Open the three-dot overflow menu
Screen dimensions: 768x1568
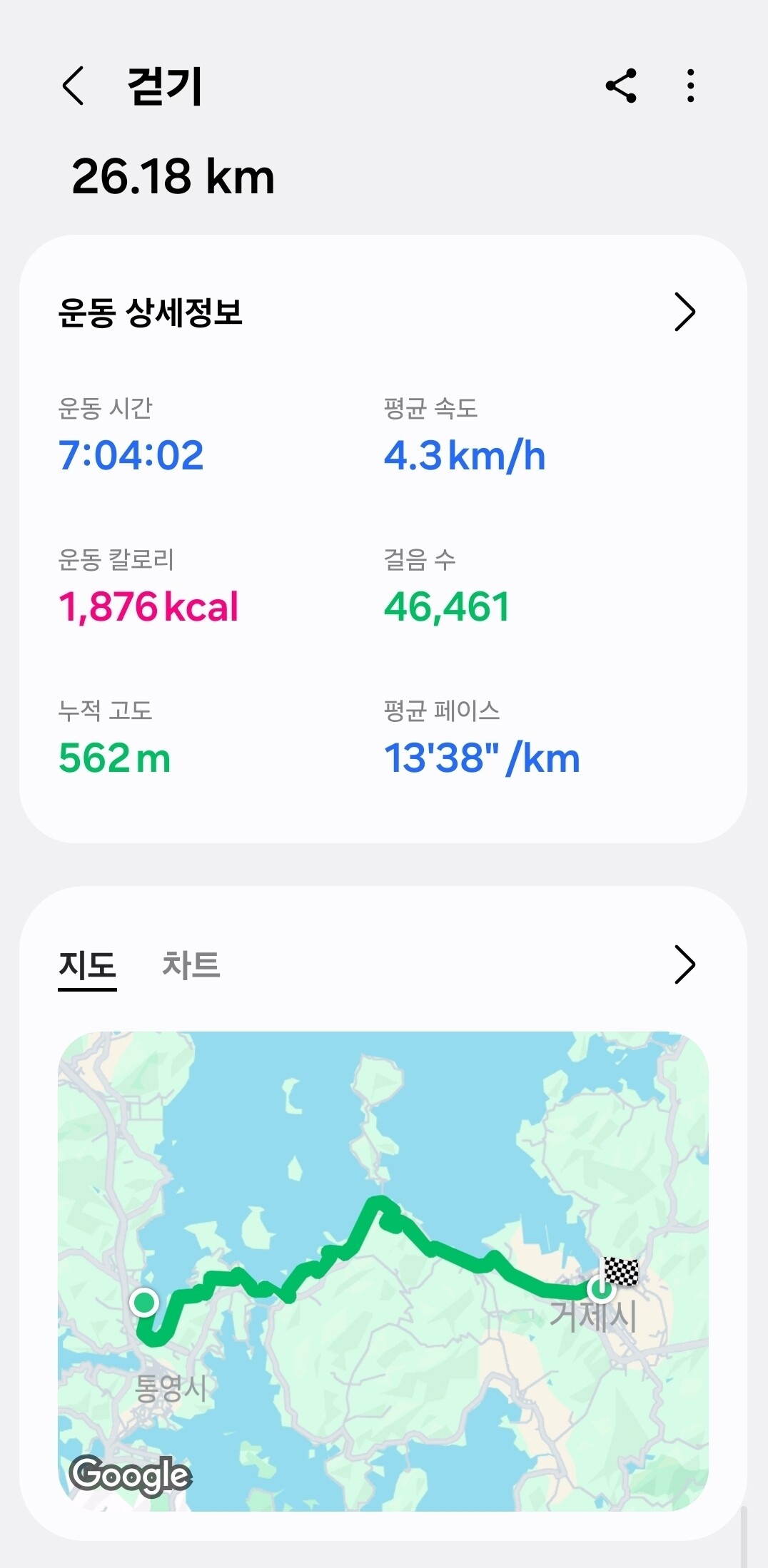[690, 86]
